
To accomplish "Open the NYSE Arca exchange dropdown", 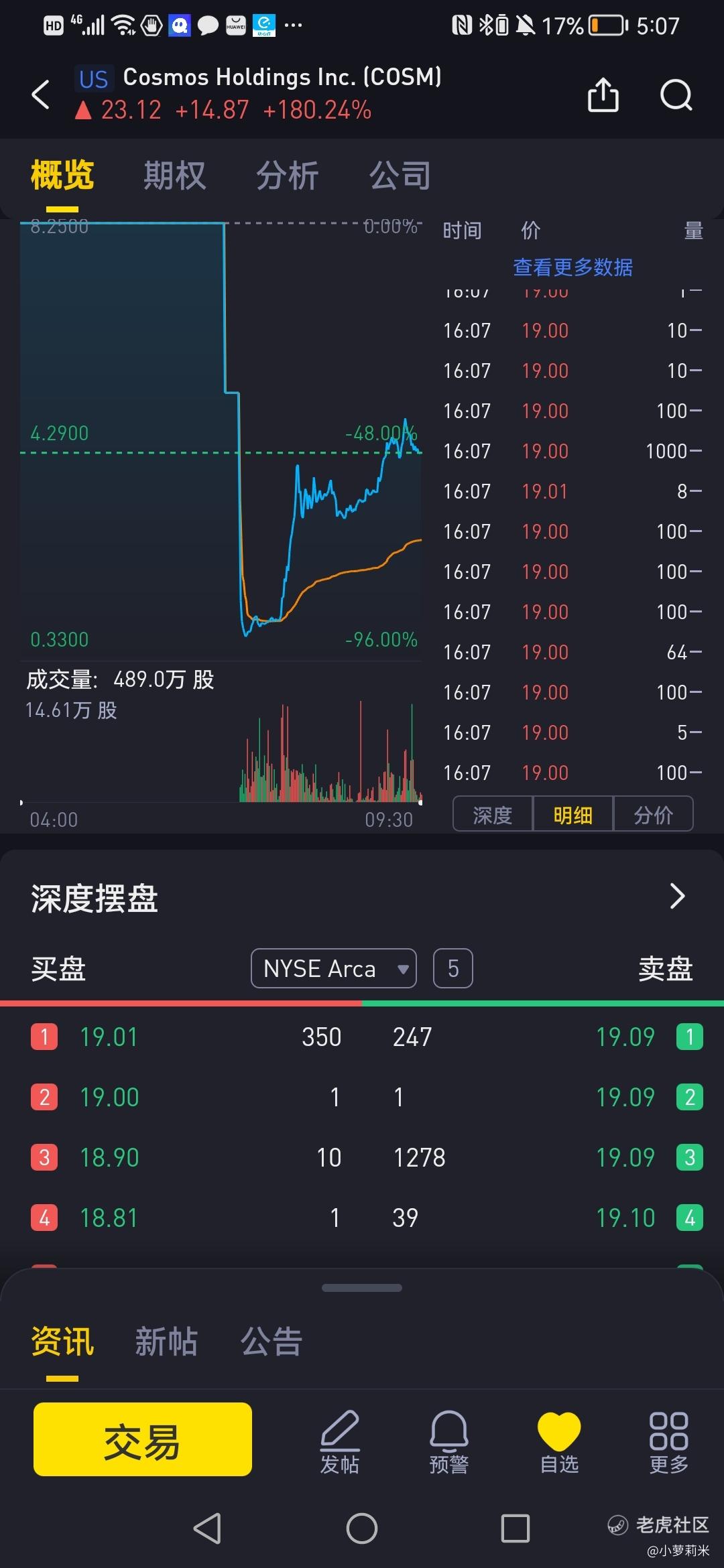I will pyautogui.click(x=334, y=968).
